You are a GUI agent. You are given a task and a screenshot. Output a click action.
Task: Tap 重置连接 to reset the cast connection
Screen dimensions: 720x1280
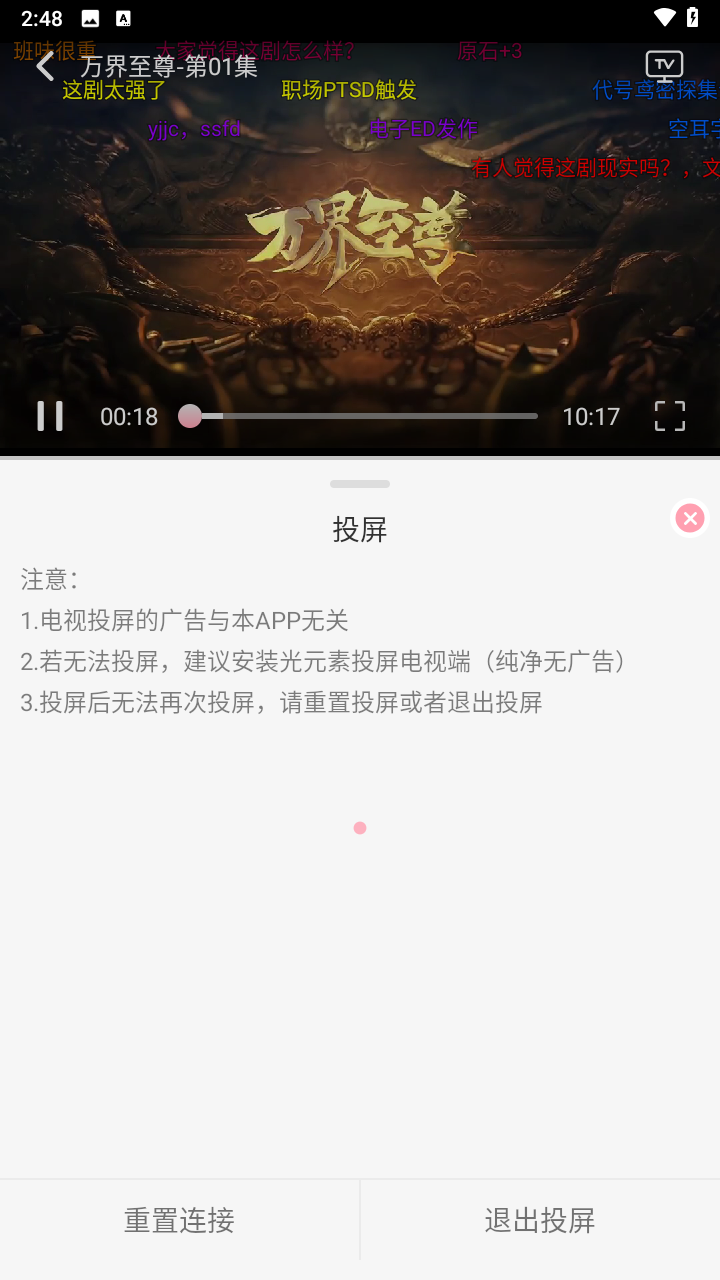[x=178, y=1220]
